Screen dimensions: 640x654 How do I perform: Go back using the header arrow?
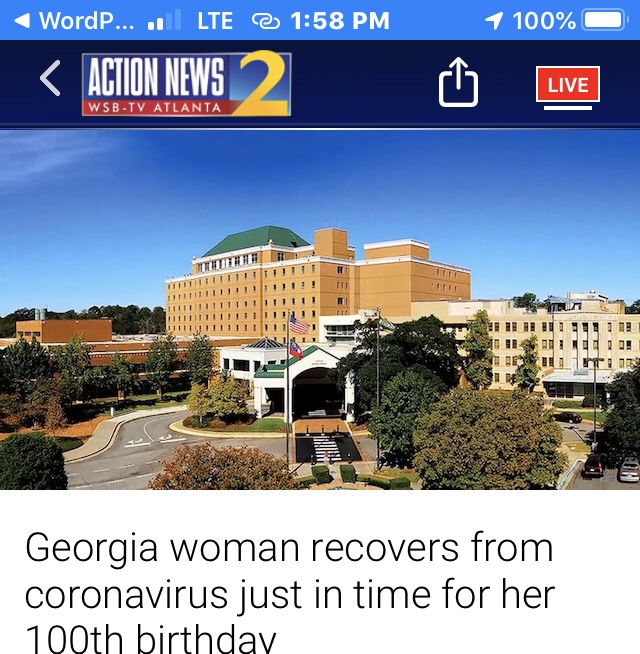[51, 79]
